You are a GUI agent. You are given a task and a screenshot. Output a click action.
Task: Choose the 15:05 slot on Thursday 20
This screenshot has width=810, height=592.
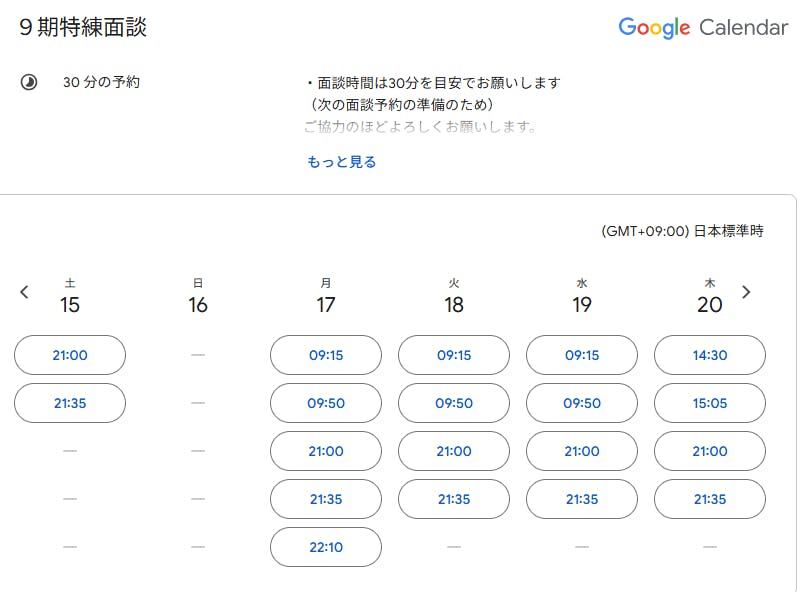(710, 403)
